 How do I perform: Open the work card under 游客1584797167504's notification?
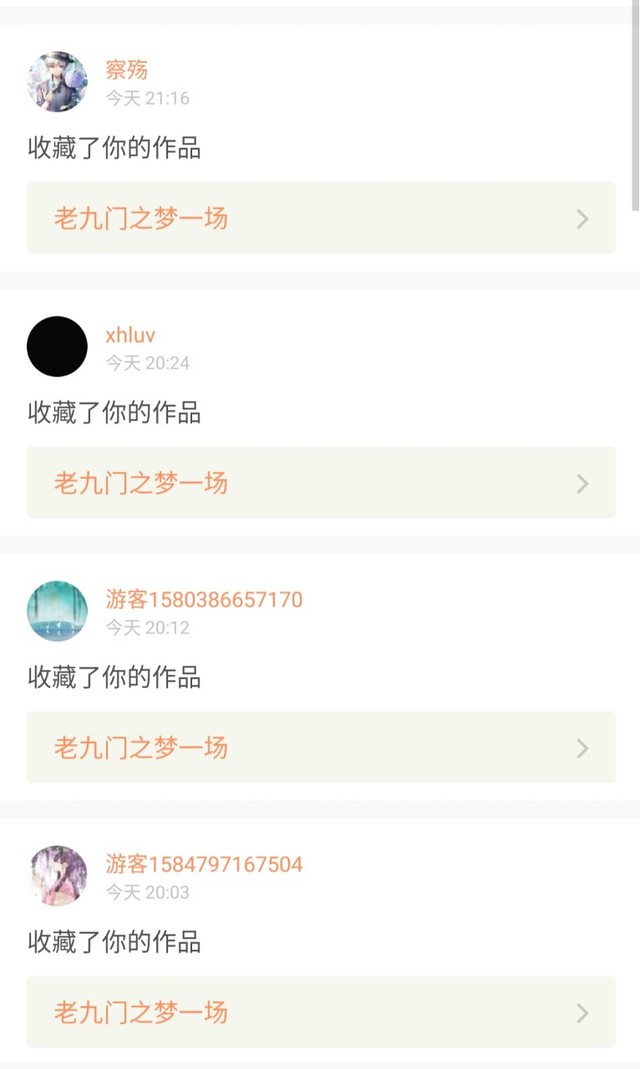[321, 1012]
